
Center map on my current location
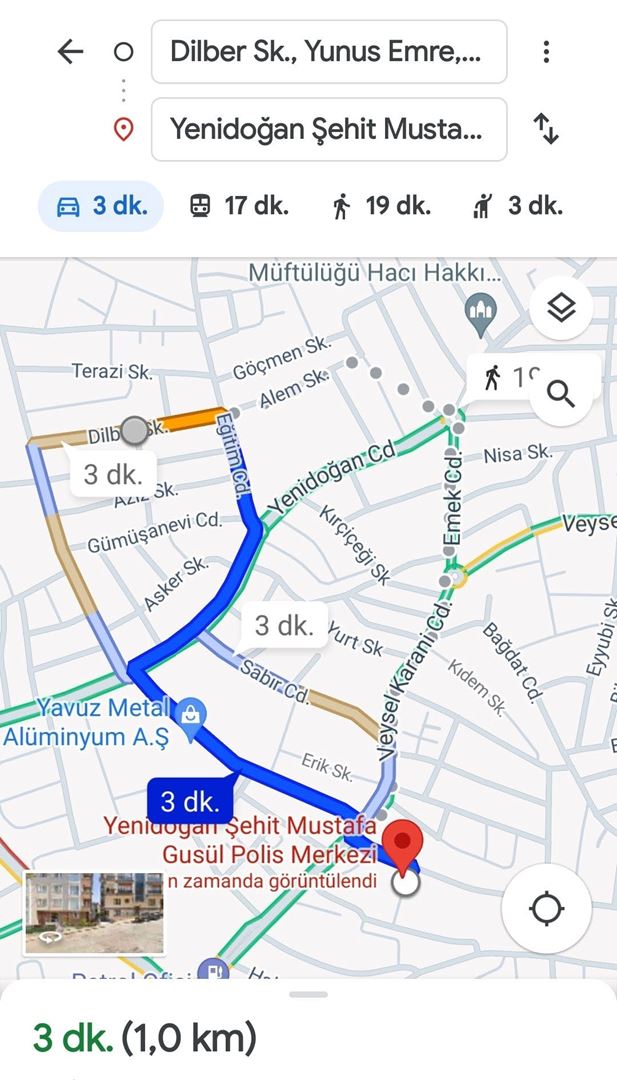click(x=547, y=908)
